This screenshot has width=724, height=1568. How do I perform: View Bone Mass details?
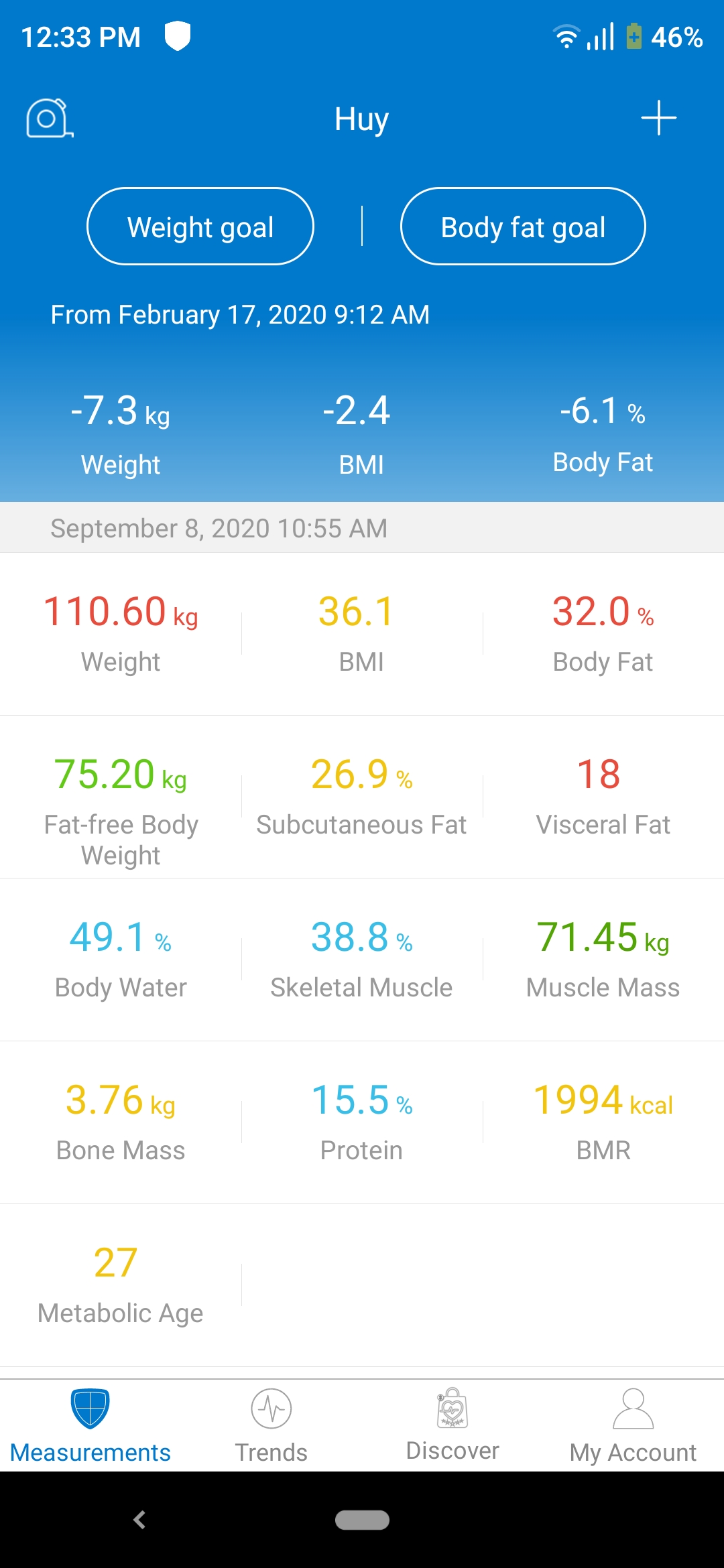[x=121, y=1123]
